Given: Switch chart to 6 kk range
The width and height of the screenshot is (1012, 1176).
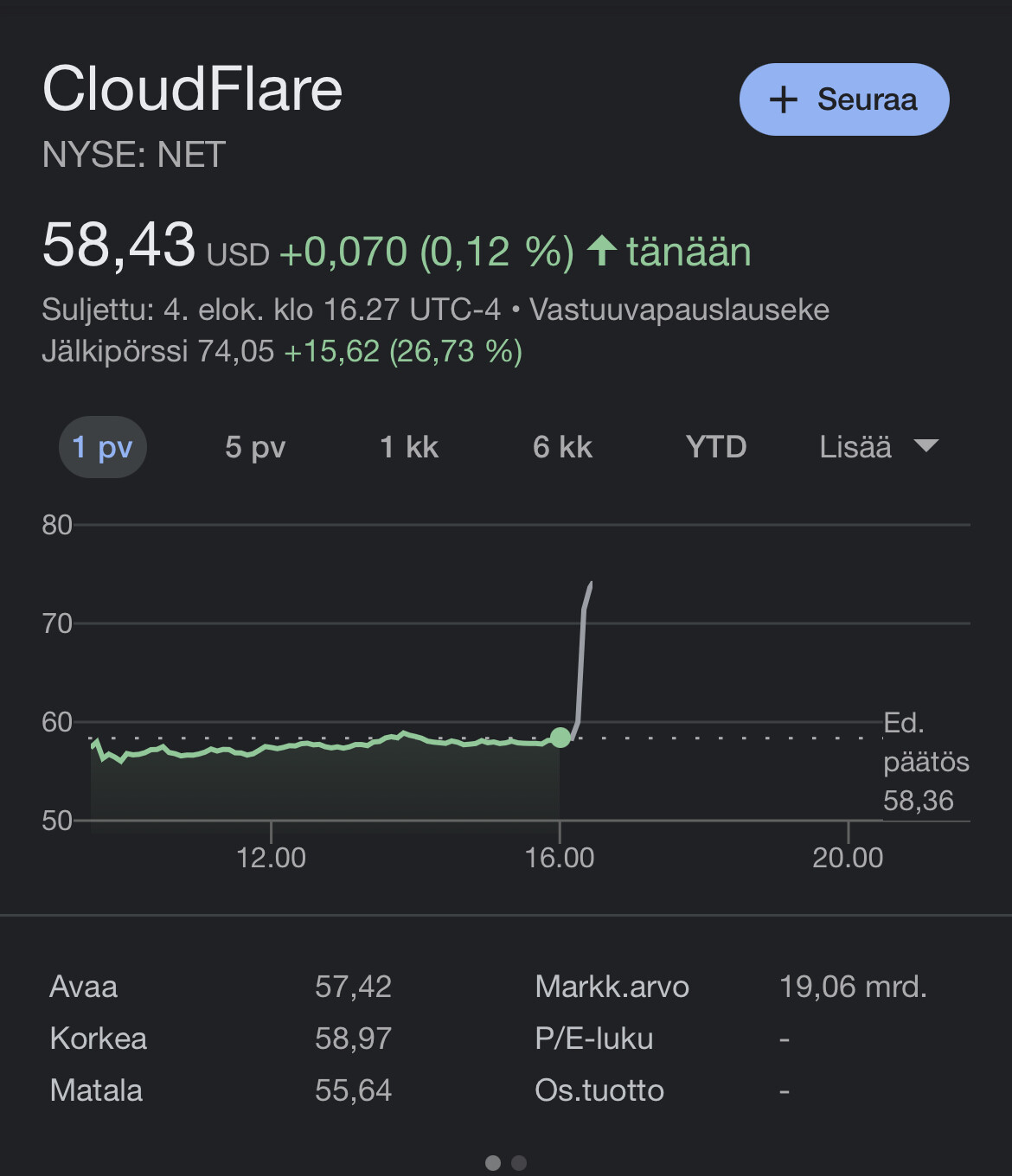Looking at the screenshot, I should [562, 447].
